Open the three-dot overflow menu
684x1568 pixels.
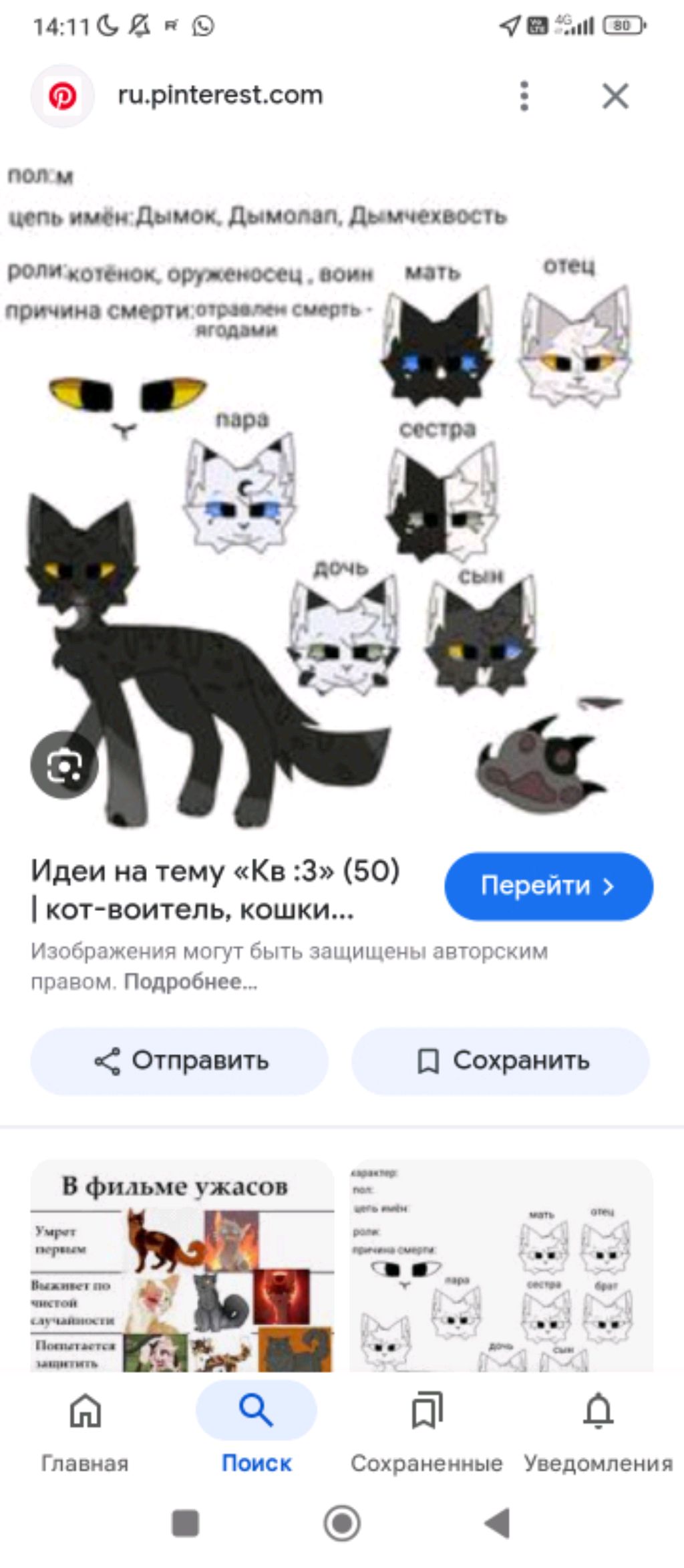click(x=524, y=96)
